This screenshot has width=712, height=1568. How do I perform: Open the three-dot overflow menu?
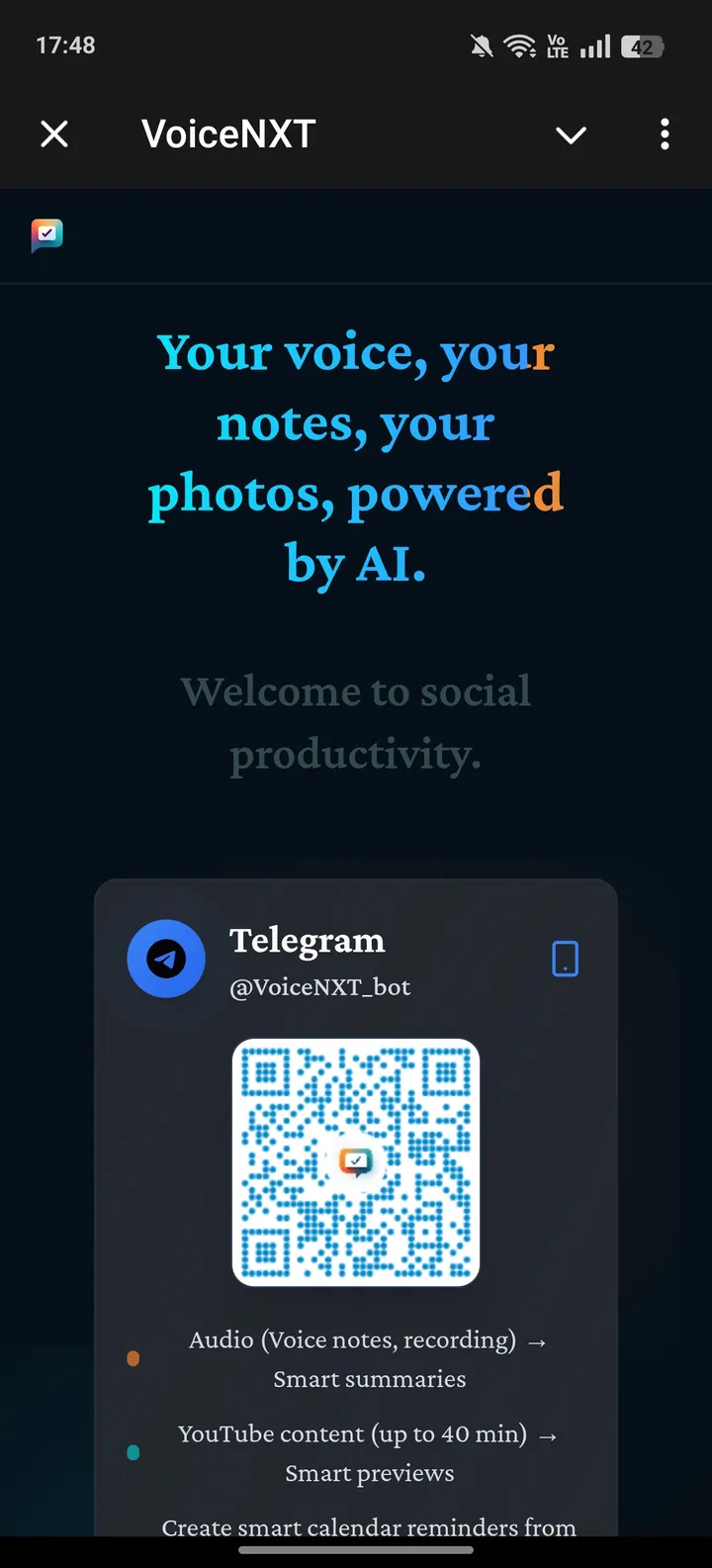(x=665, y=134)
